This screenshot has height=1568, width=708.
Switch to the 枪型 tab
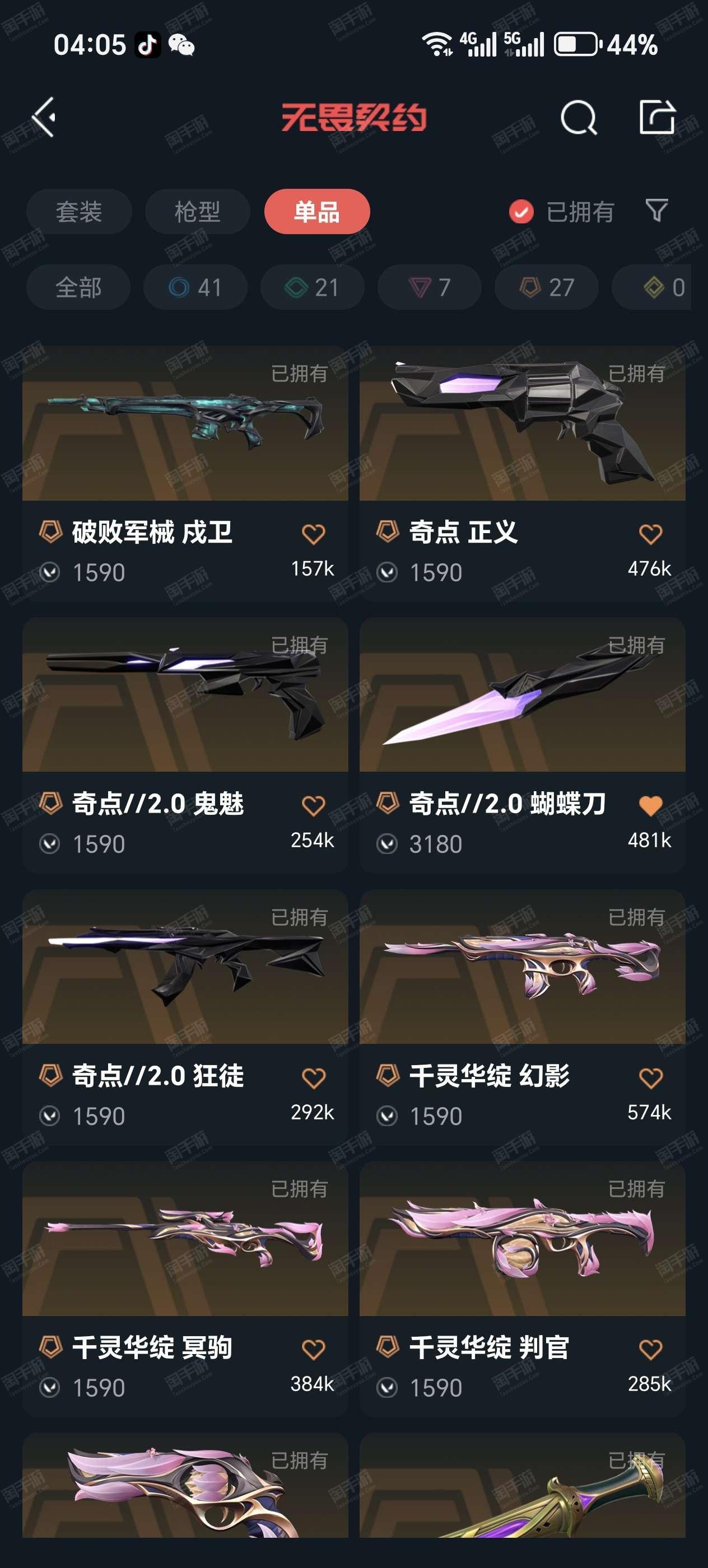[x=197, y=212]
